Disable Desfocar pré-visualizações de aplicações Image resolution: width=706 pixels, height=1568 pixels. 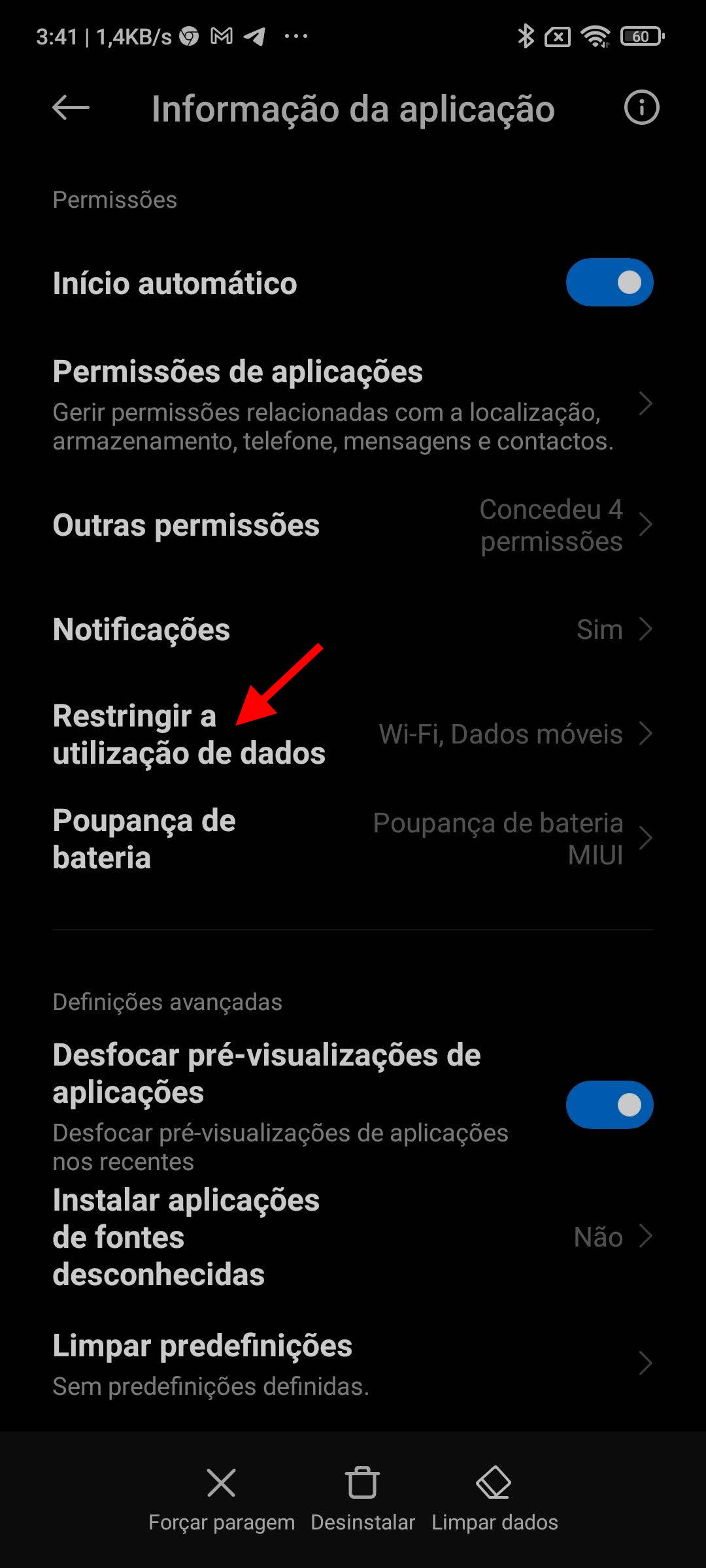click(609, 1105)
